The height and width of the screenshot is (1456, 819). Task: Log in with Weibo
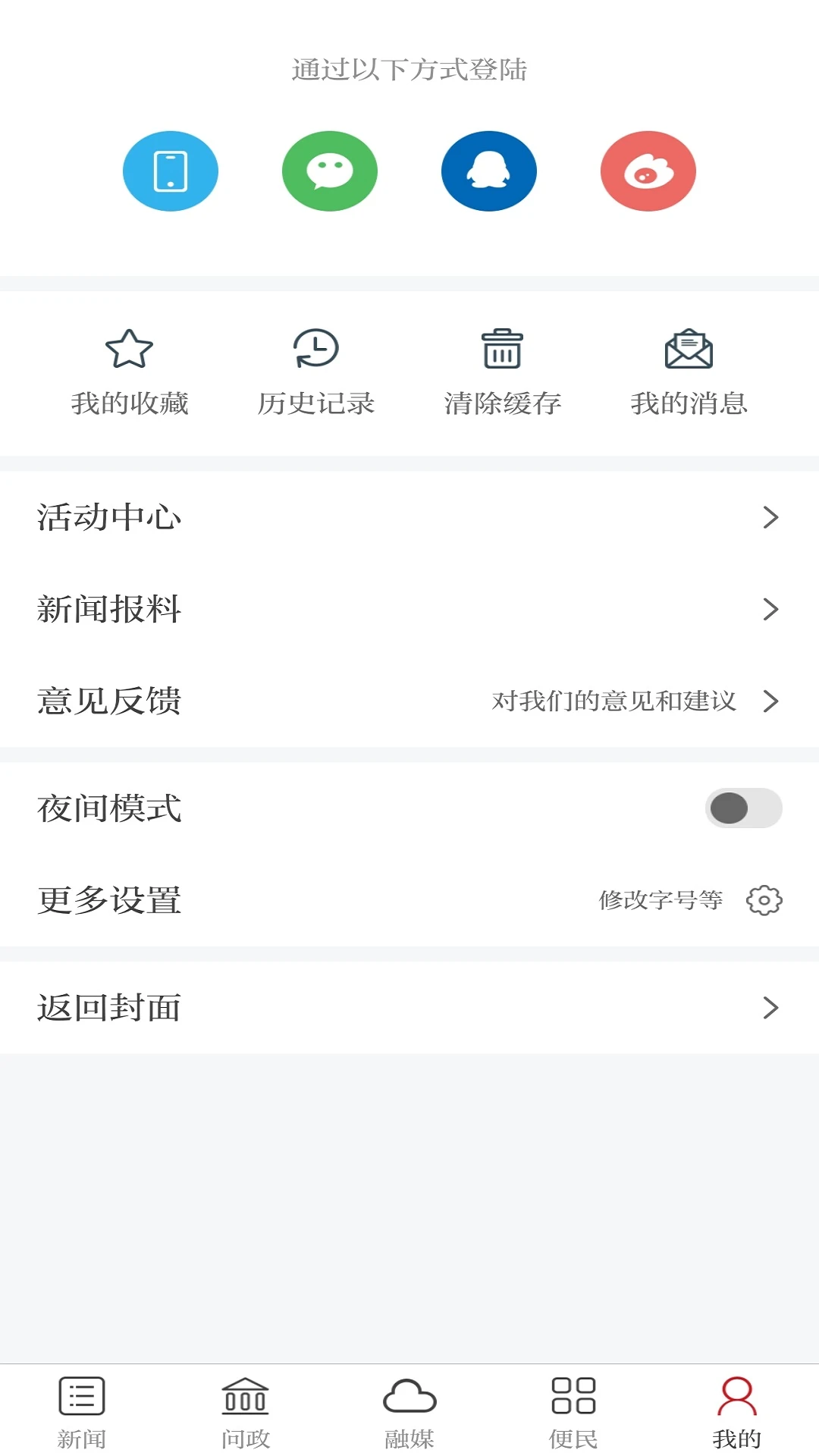pos(648,171)
